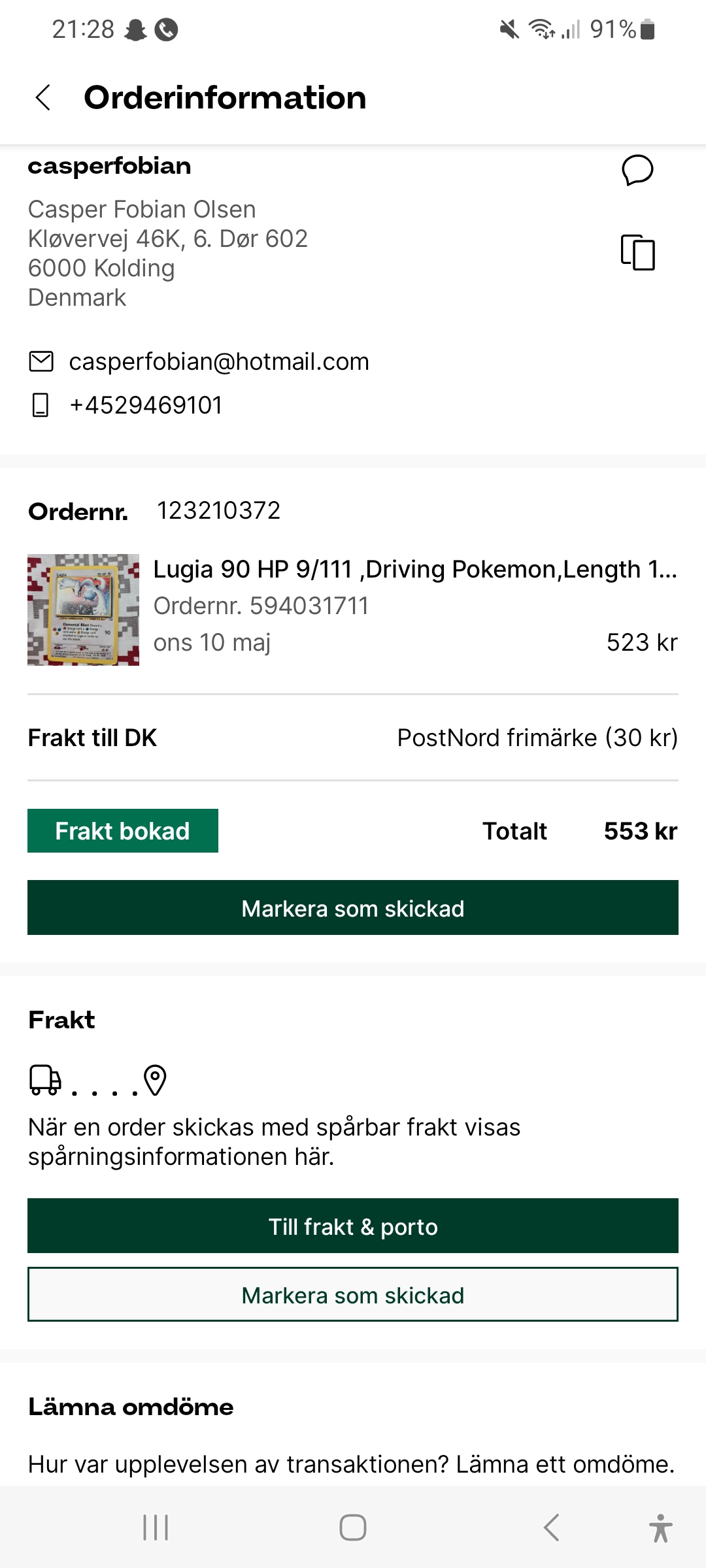Open the Lugia 90 HP item
706x1568 pixels.
pos(414,570)
